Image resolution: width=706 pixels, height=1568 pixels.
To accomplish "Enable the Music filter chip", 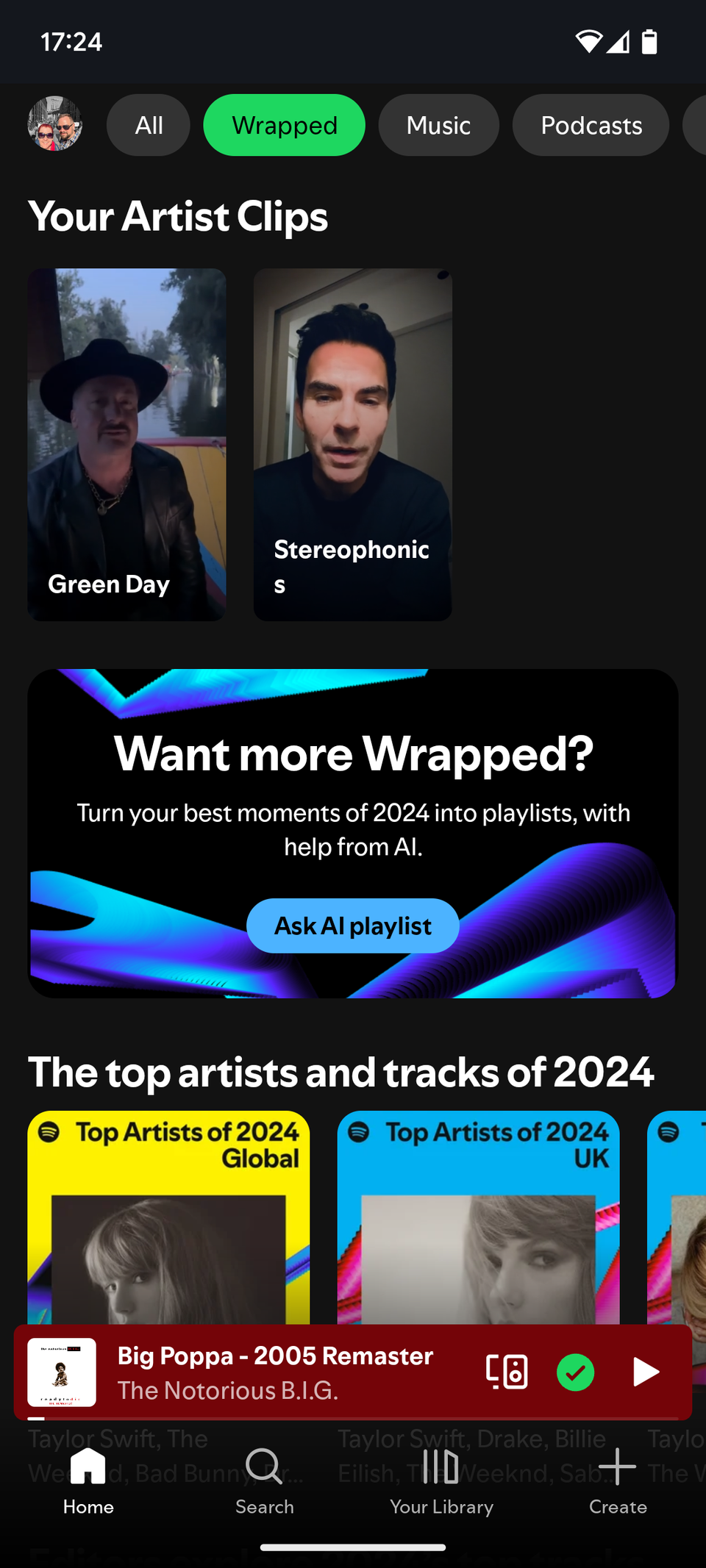I will pyautogui.click(x=439, y=125).
